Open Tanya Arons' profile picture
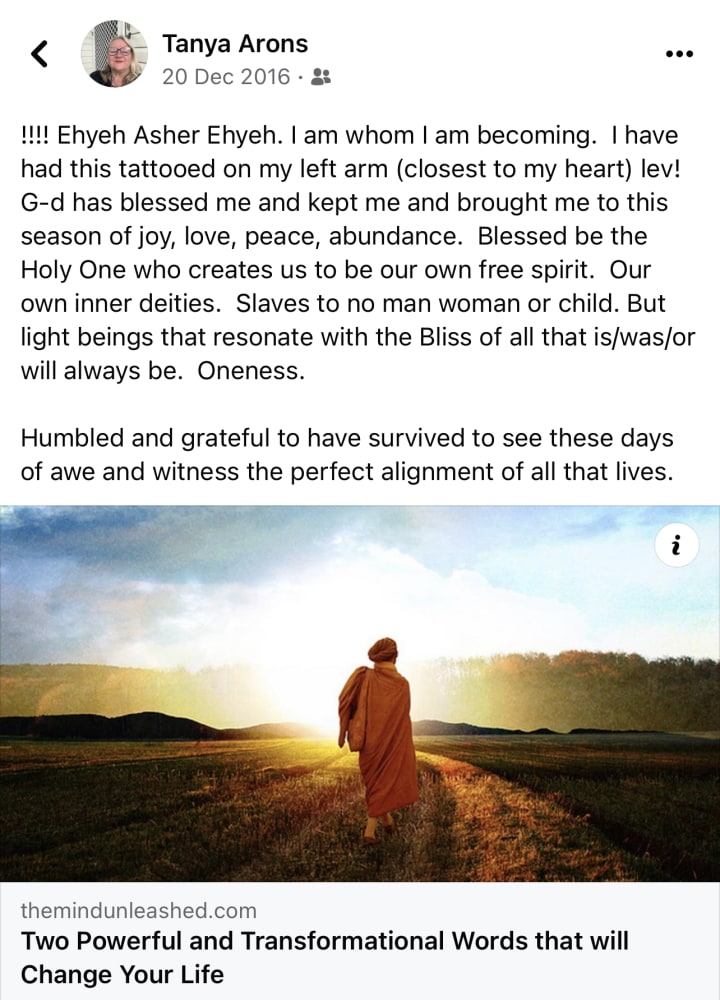This screenshot has height=1000, width=720. click(114, 54)
